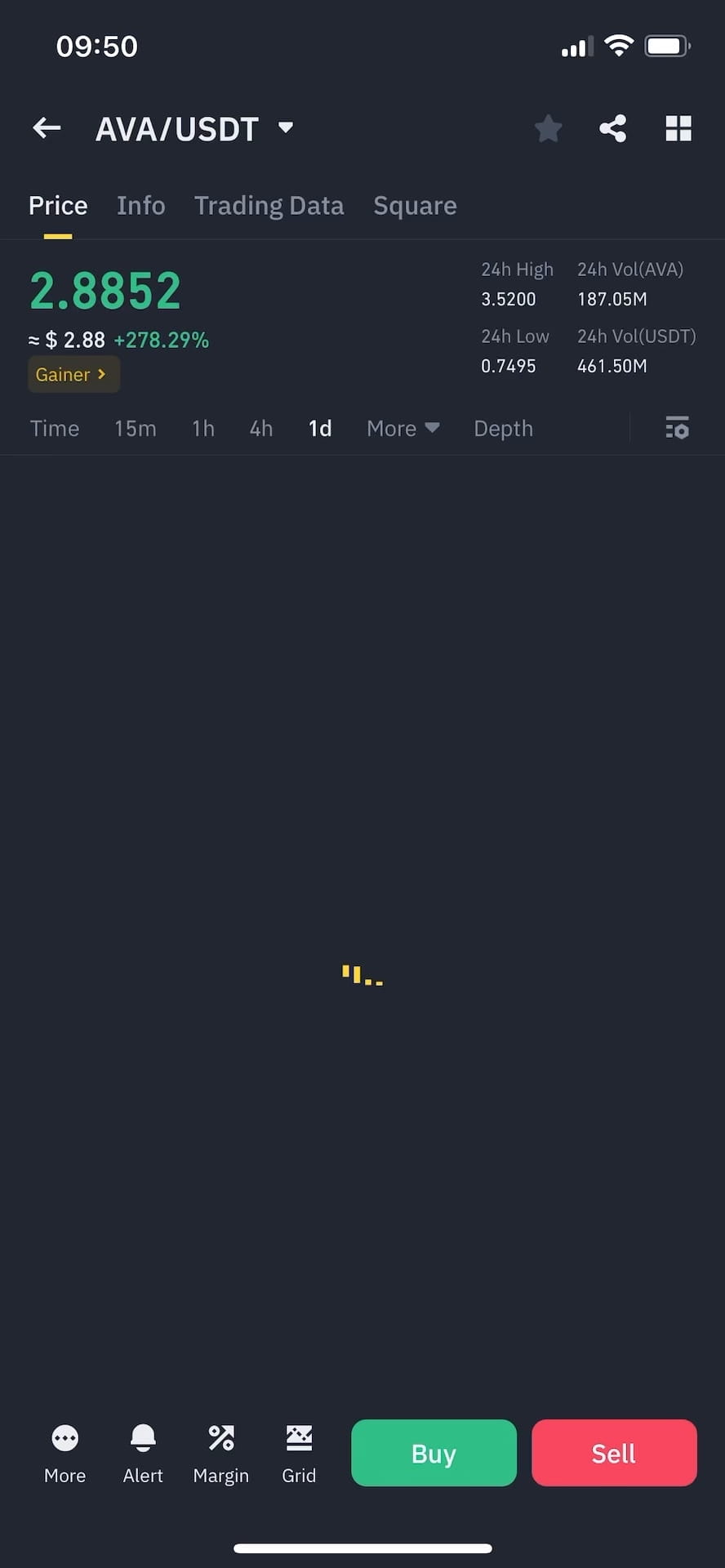This screenshot has height=1568, width=725.
Task: Switch chart to Depth view
Action: pos(503,428)
